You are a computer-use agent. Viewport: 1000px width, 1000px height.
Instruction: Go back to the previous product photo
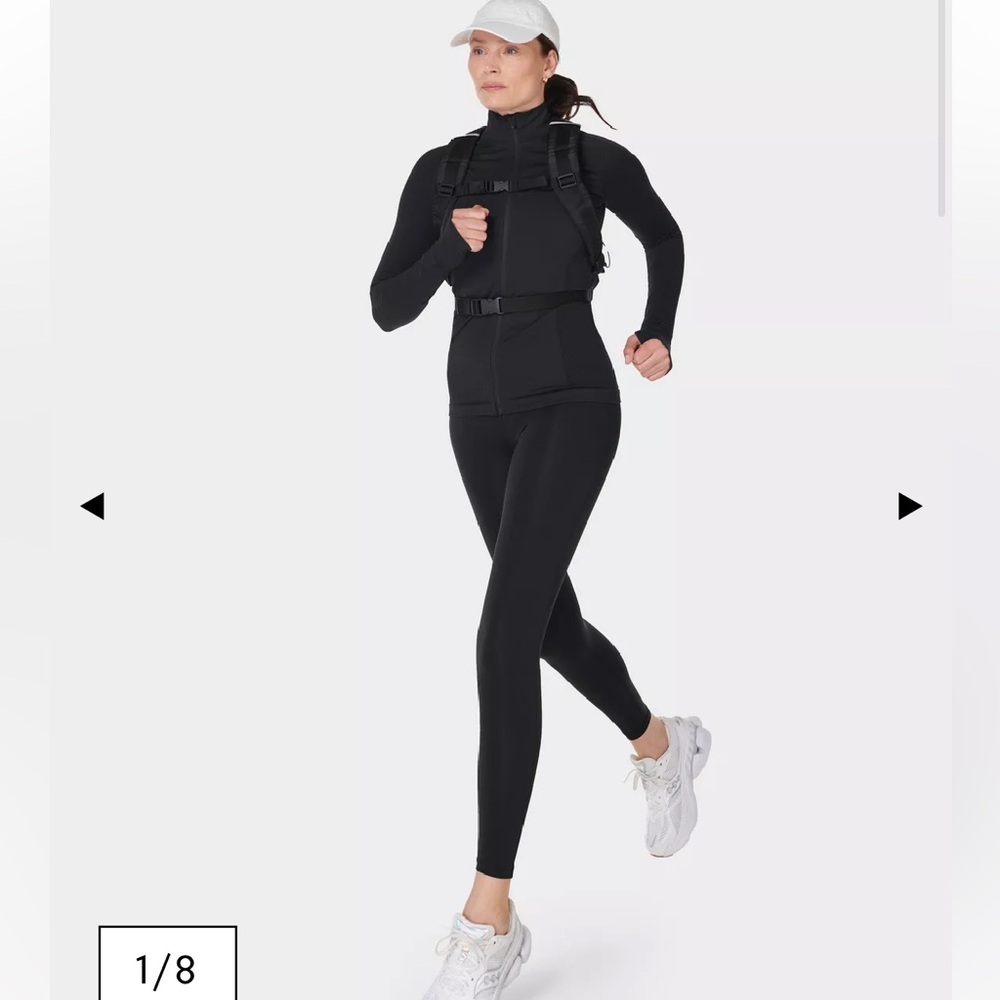point(93,506)
